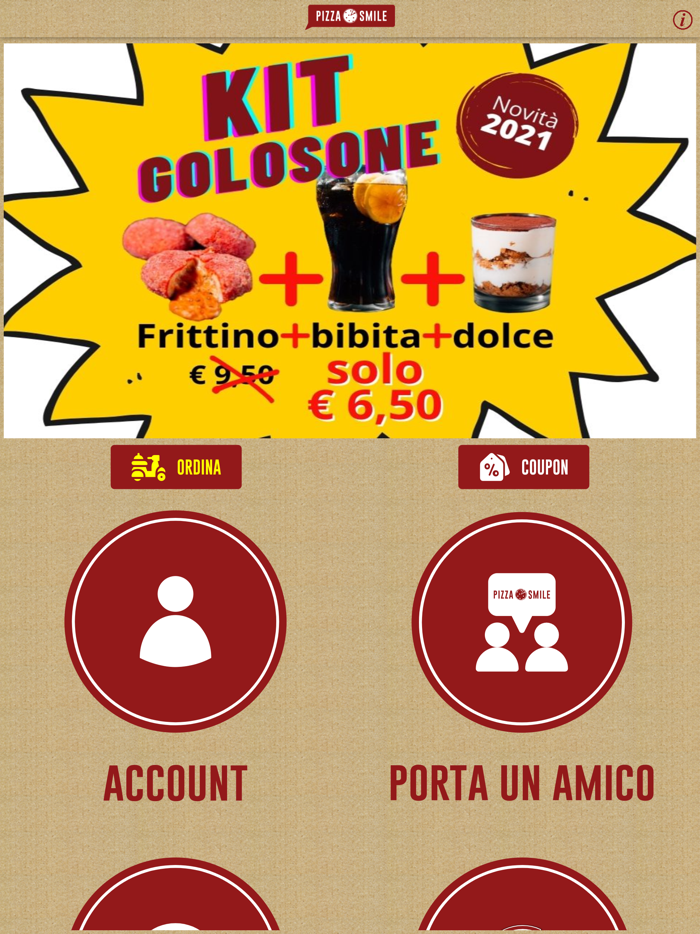Tap the Ordina delivery button
This screenshot has height=934, width=700.
[176, 467]
